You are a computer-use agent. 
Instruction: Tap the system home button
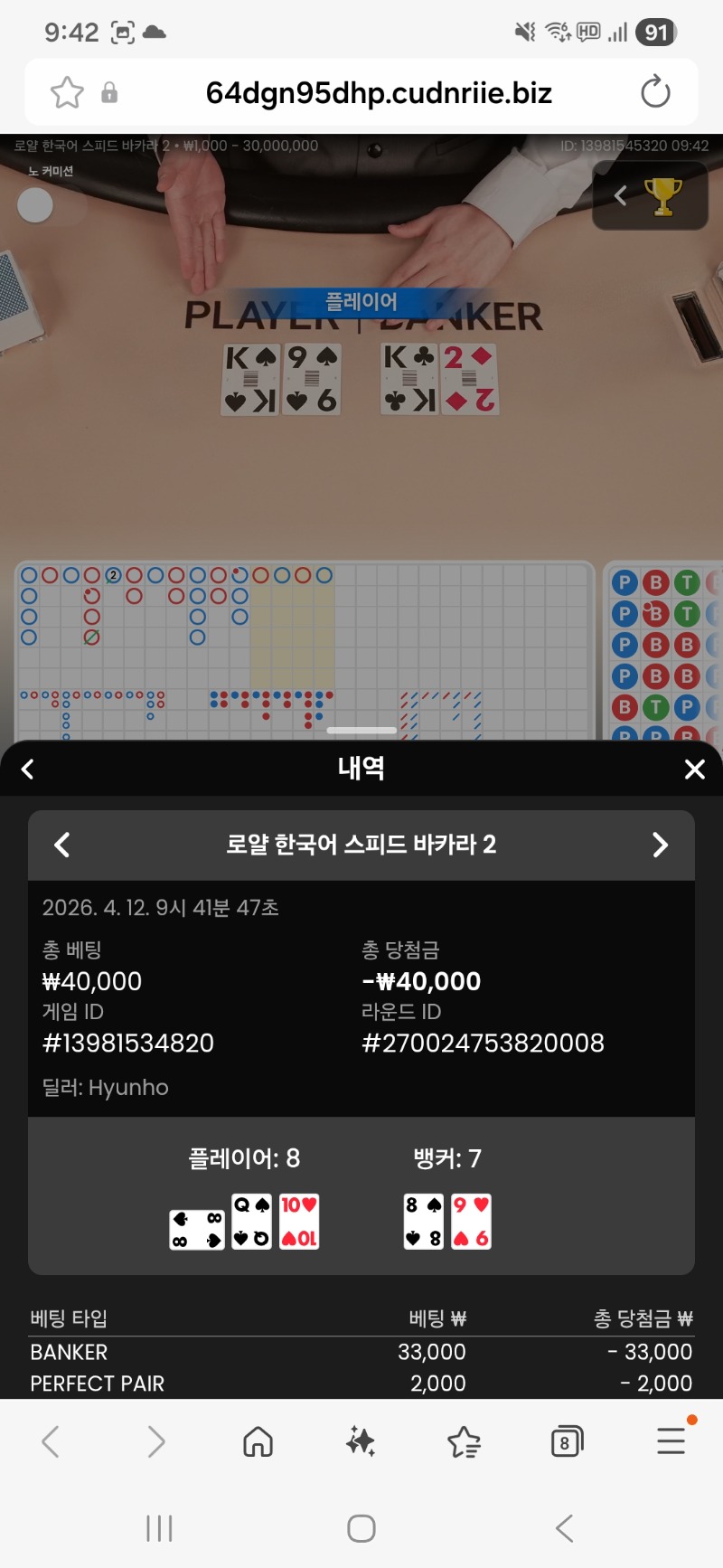[361, 1528]
